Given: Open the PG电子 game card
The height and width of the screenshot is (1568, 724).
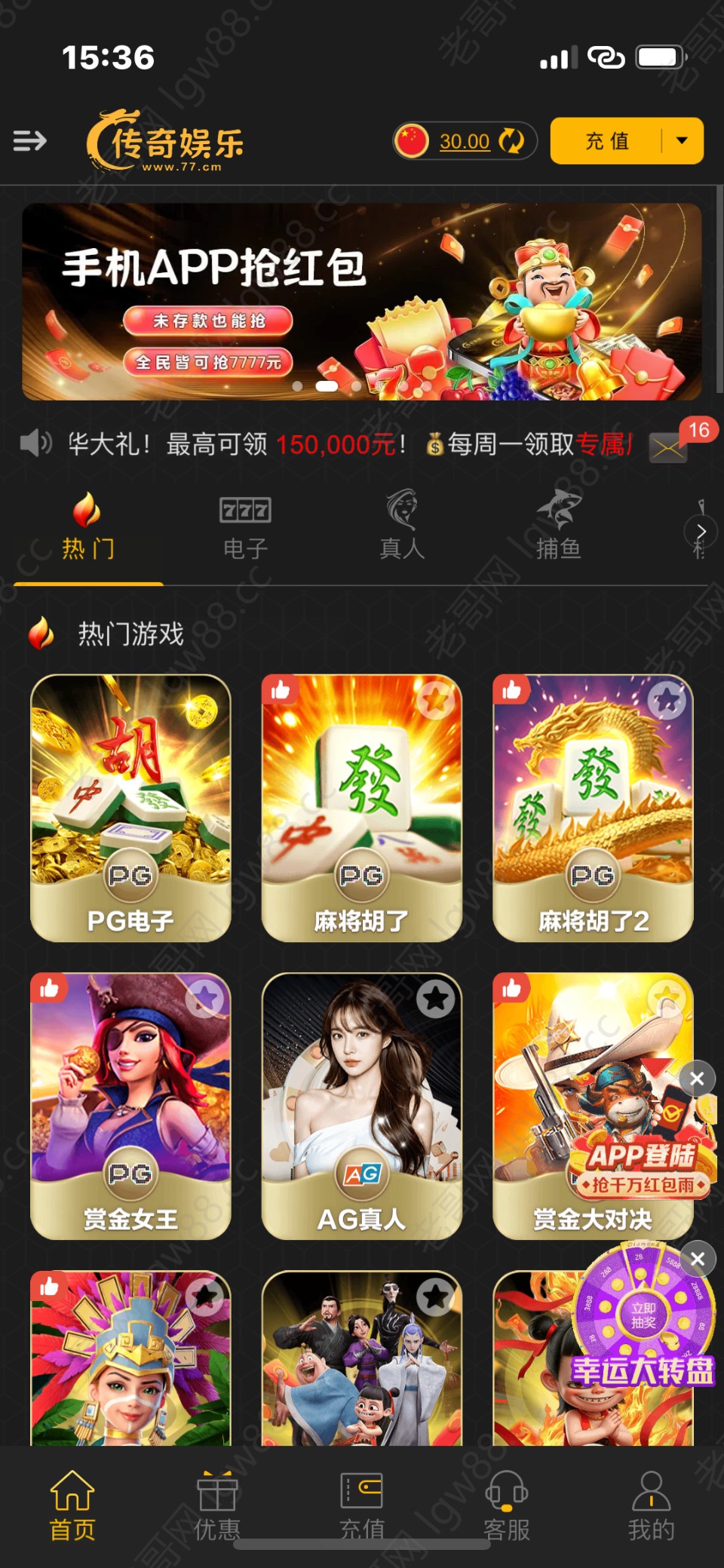Looking at the screenshot, I should pyautogui.click(x=130, y=807).
